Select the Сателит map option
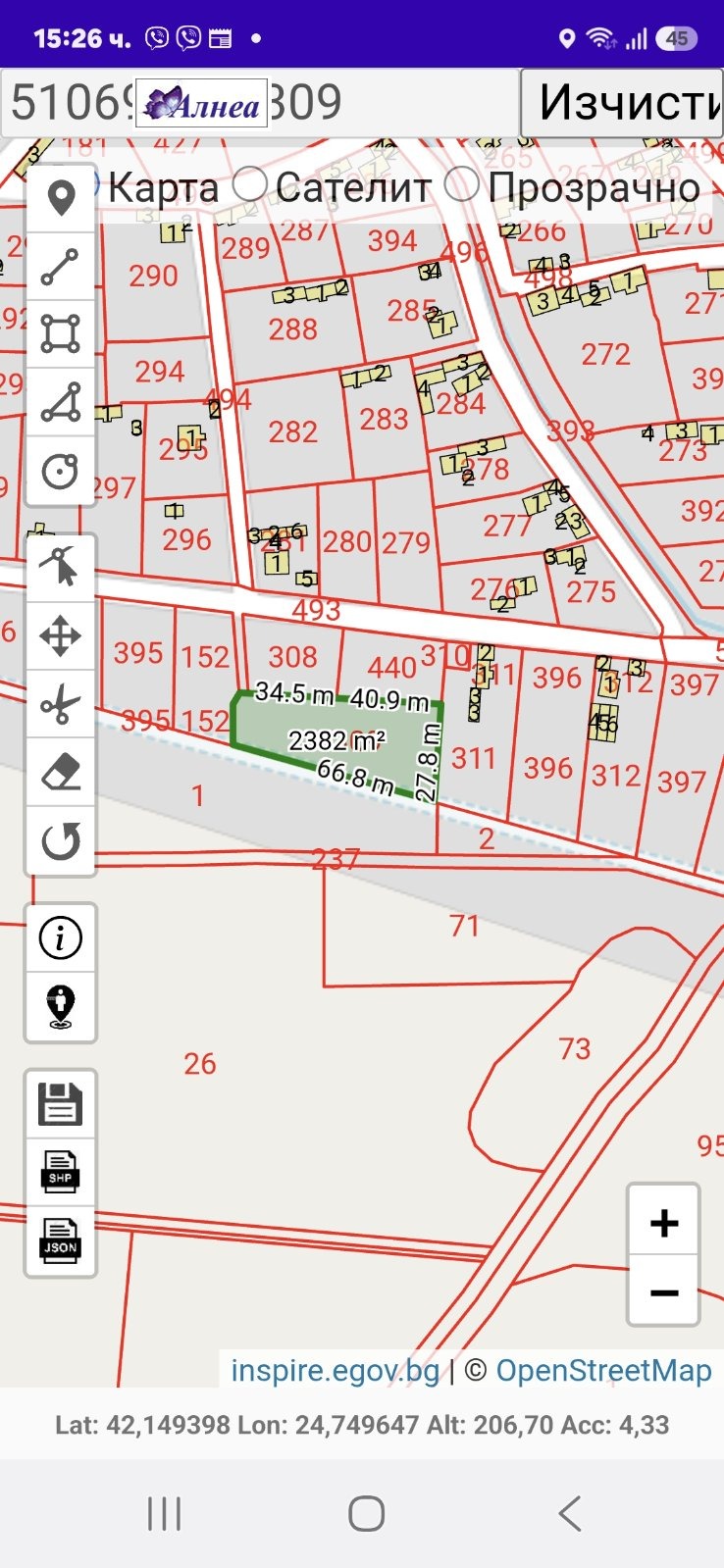724x1568 pixels. 334,186
